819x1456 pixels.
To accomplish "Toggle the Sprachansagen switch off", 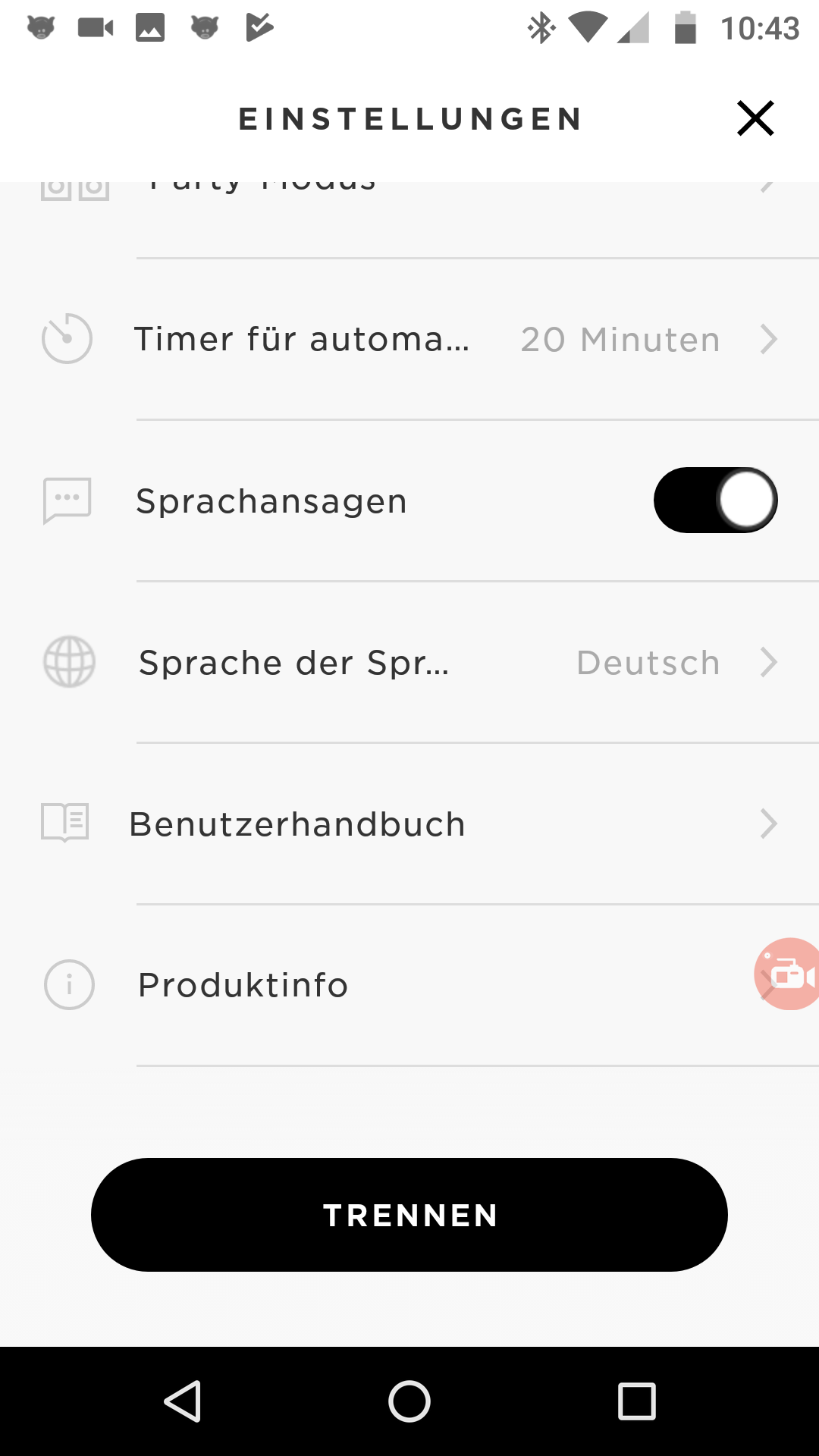I will [715, 500].
